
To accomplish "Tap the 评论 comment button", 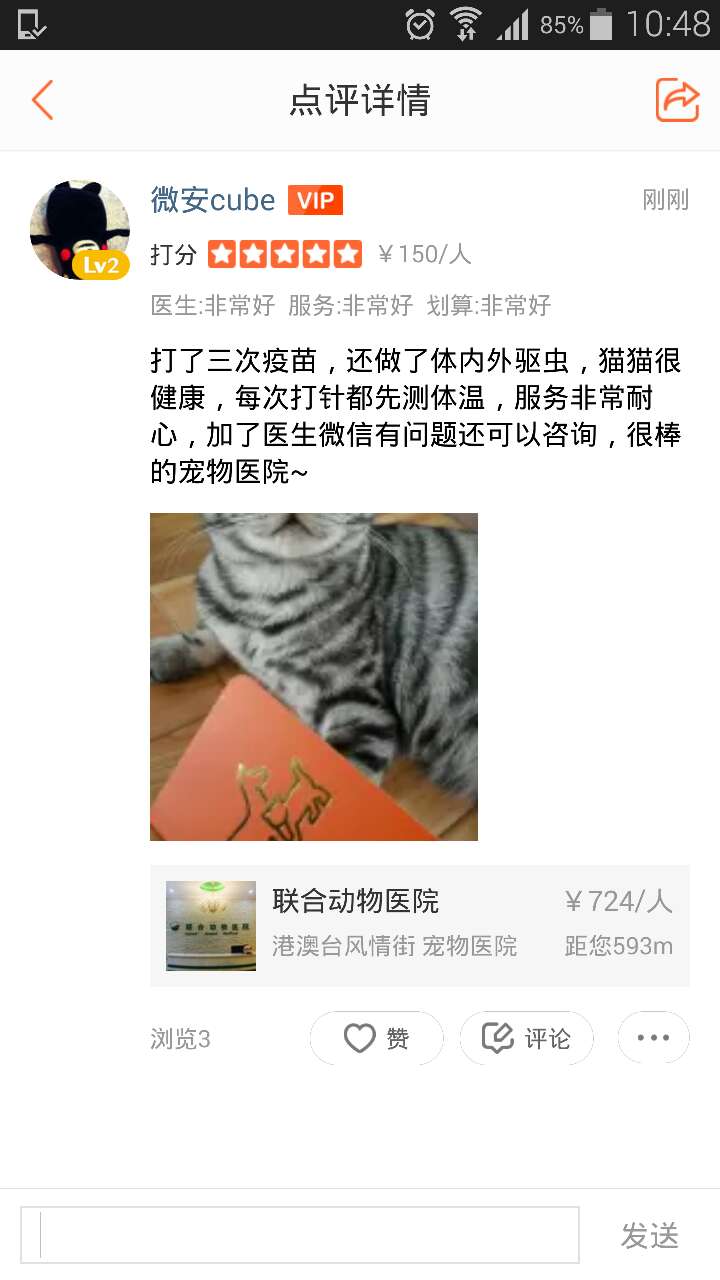I will coord(527,1038).
